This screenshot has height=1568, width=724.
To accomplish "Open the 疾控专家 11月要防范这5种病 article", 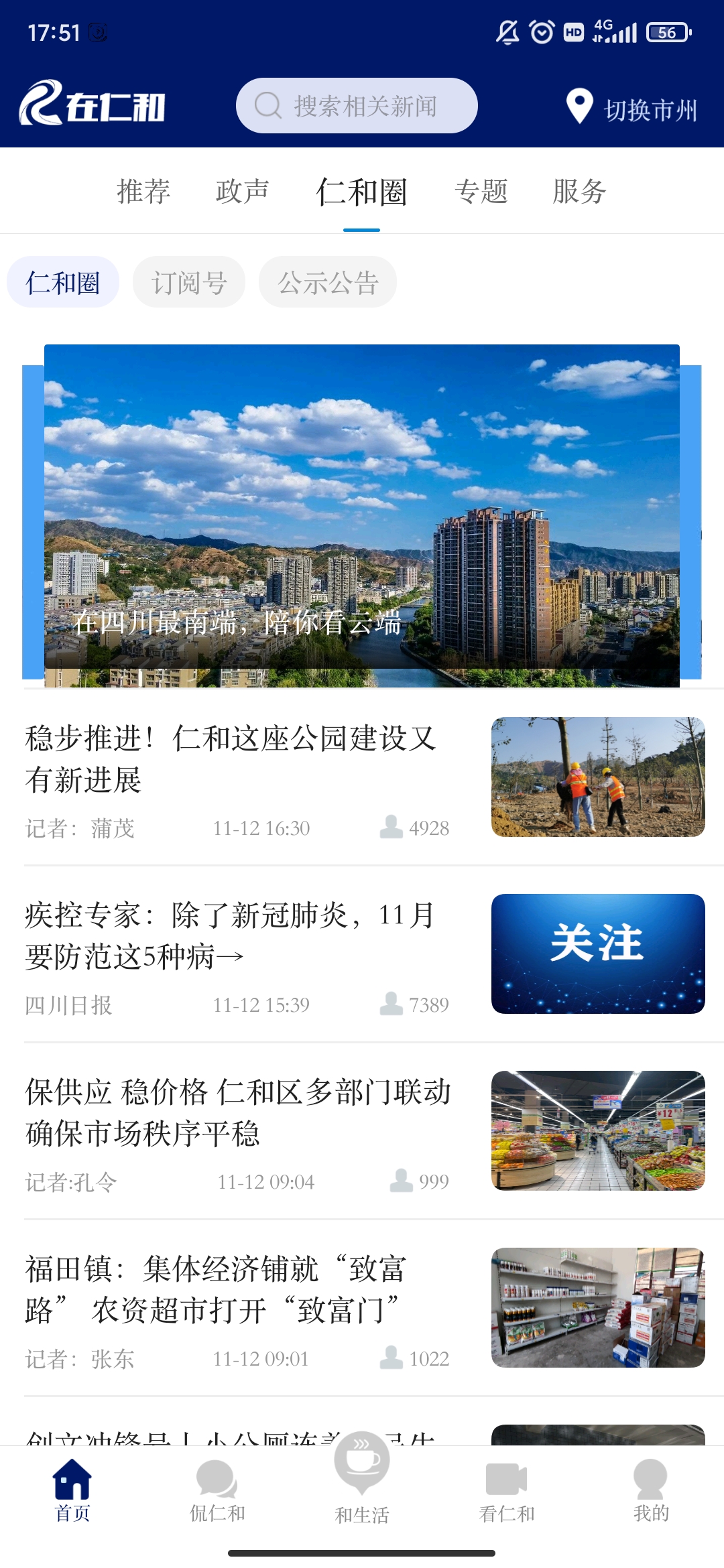I will (231, 935).
